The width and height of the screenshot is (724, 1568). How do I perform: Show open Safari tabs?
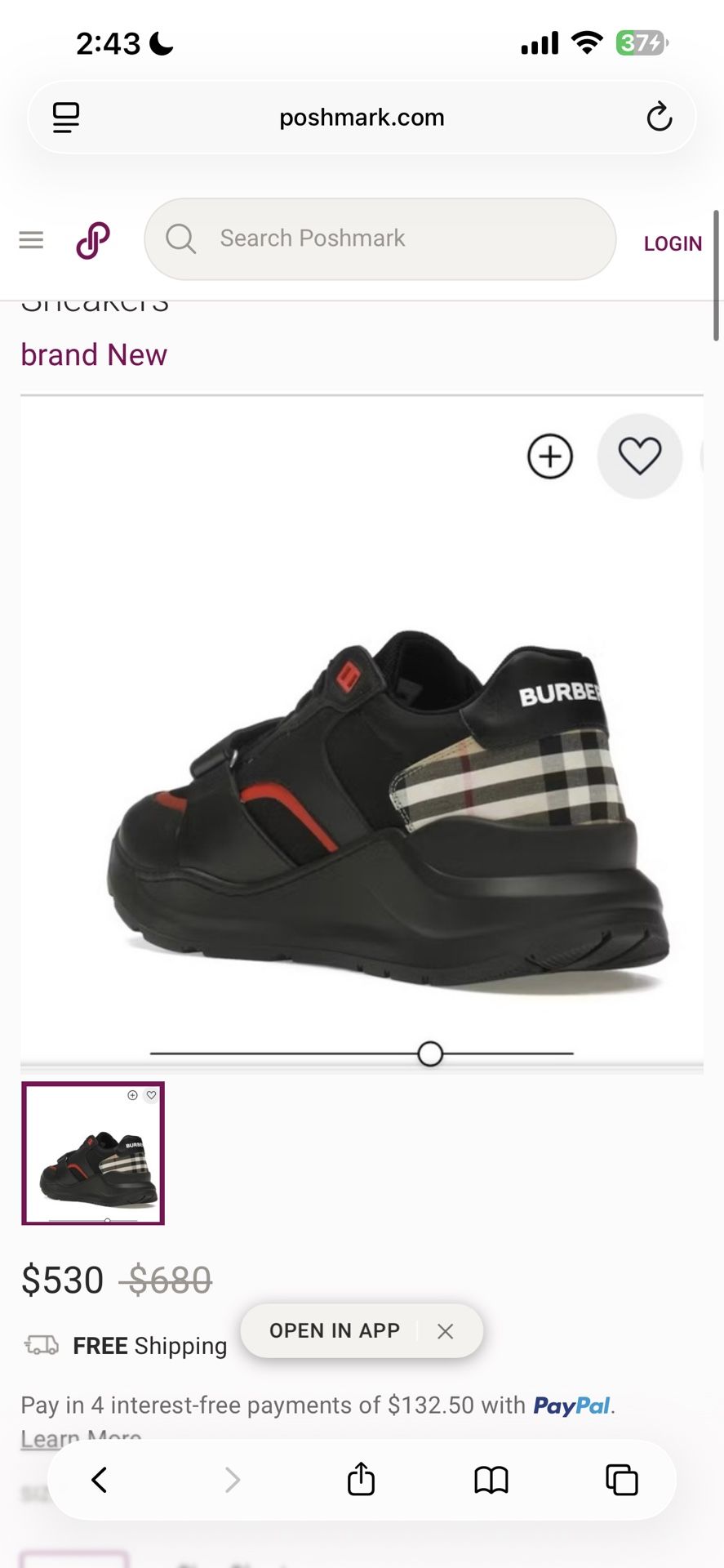pyautogui.click(x=620, y=1479)
